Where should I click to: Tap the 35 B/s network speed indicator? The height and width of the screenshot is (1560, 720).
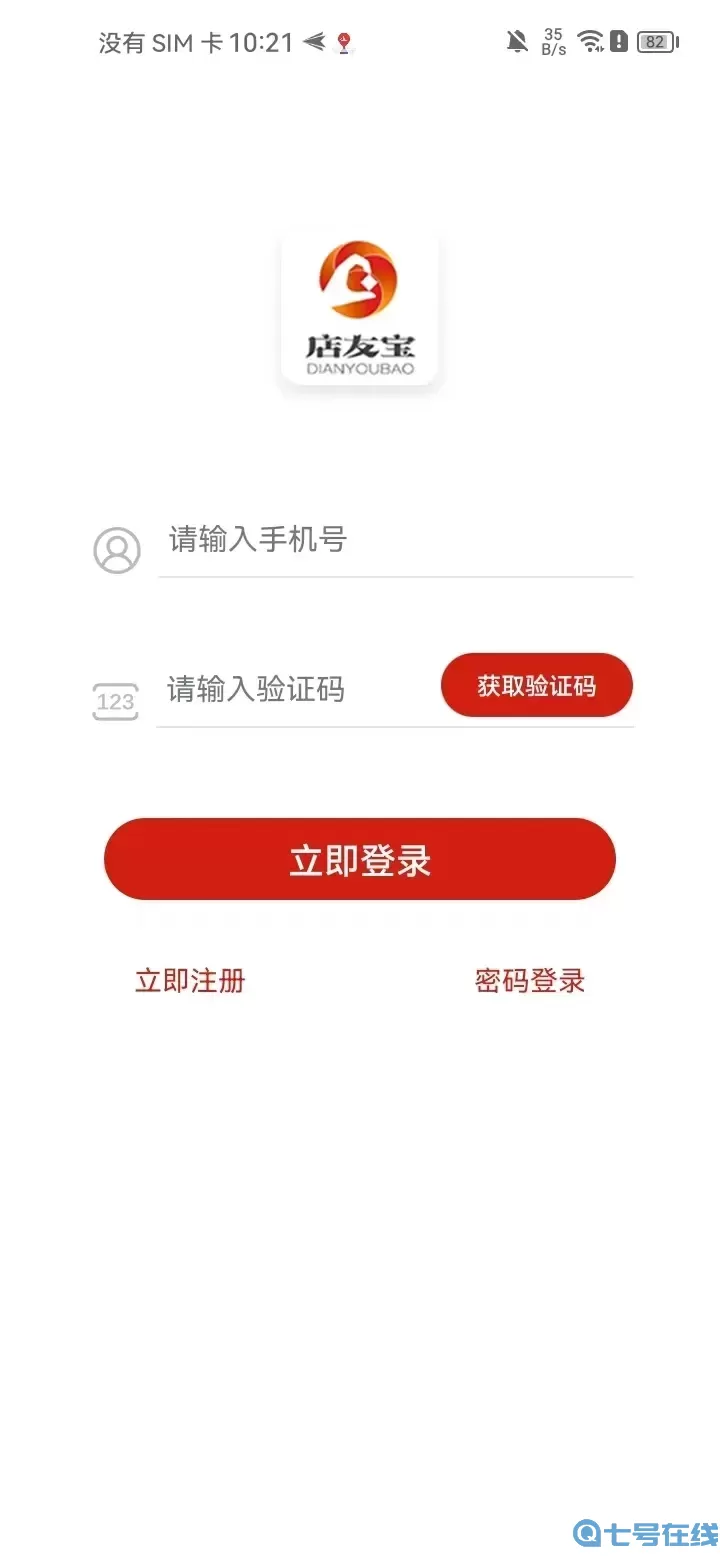tap(553, 42)
